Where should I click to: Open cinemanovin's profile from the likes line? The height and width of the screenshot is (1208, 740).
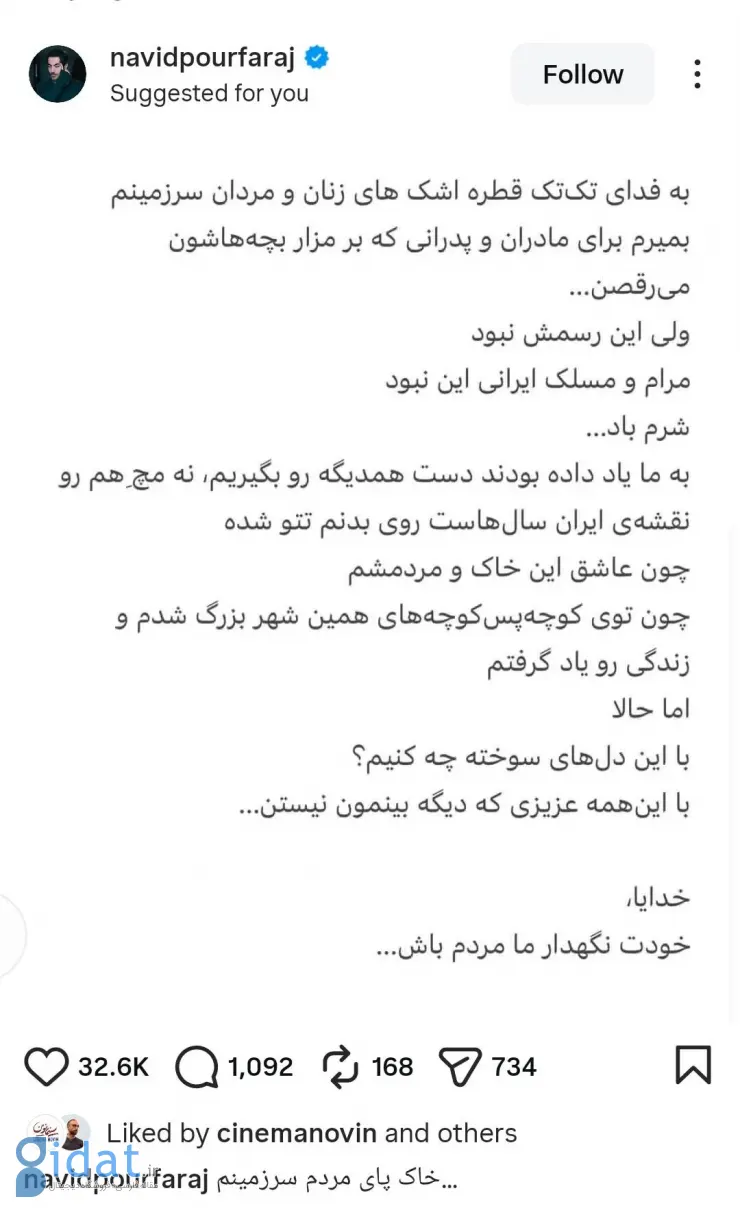pyautogui.click(x=295, y=1133)
